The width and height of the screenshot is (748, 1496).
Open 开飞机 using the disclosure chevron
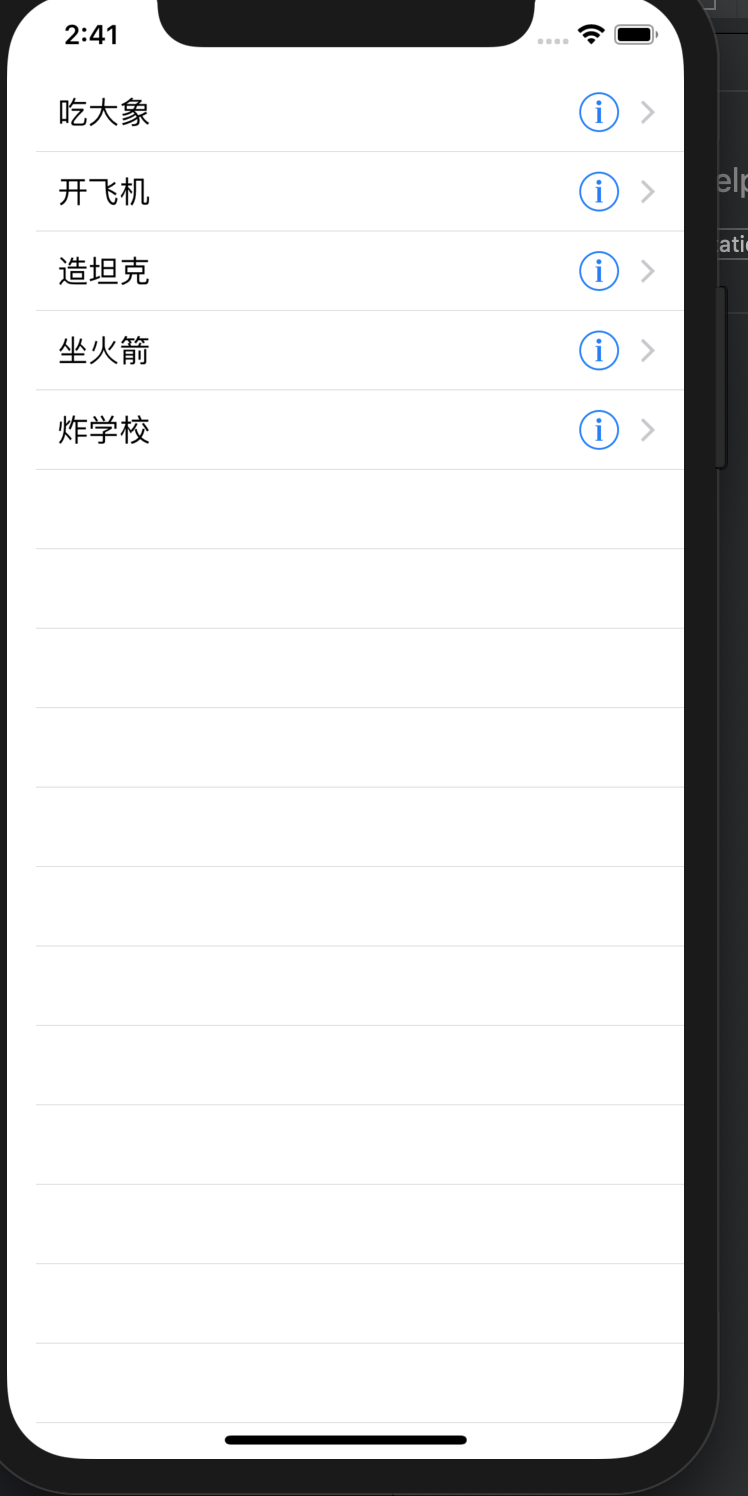(x=647, y=192)
